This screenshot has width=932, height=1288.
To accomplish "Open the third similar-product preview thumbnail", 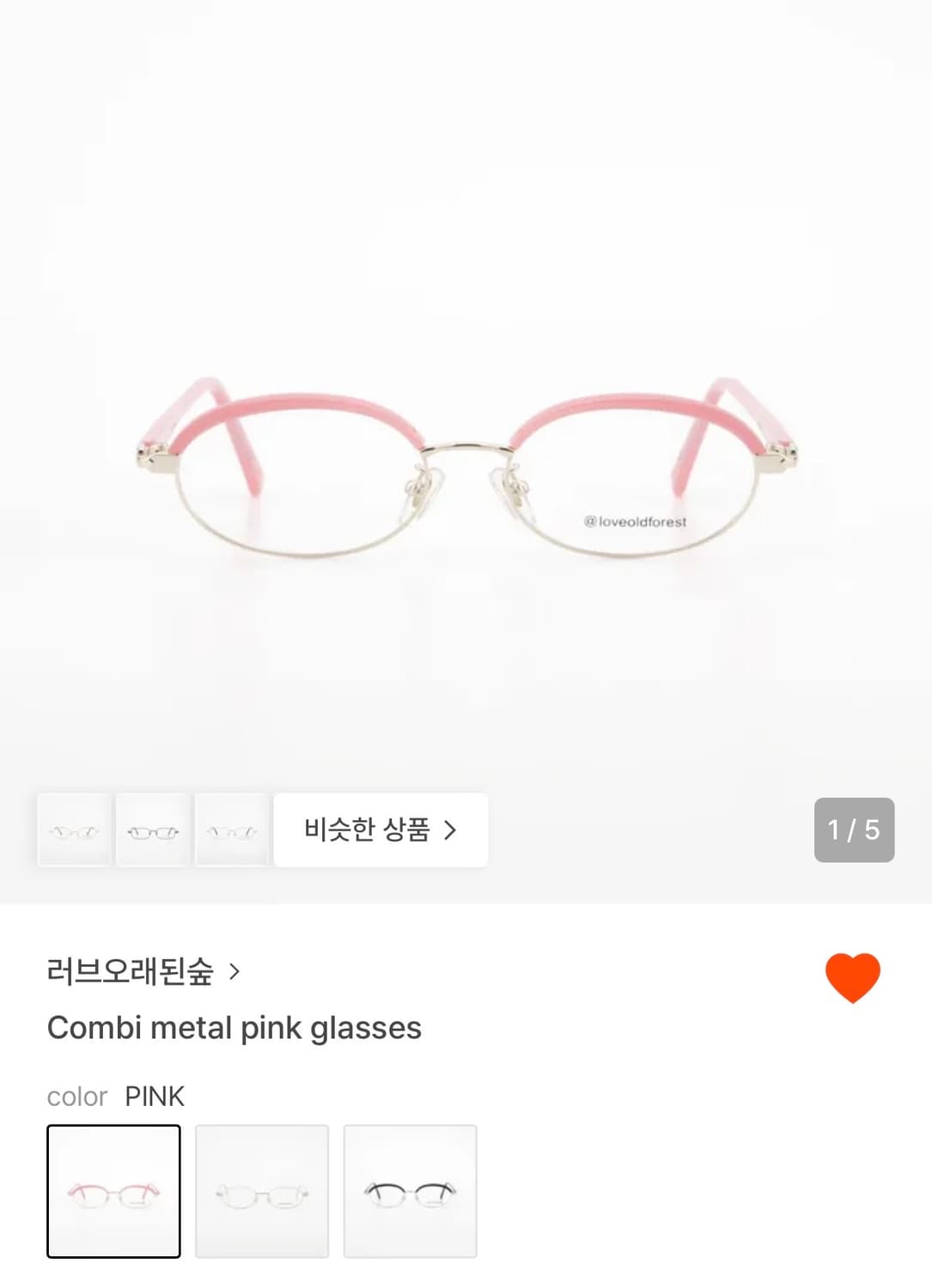I will point(232,830).
